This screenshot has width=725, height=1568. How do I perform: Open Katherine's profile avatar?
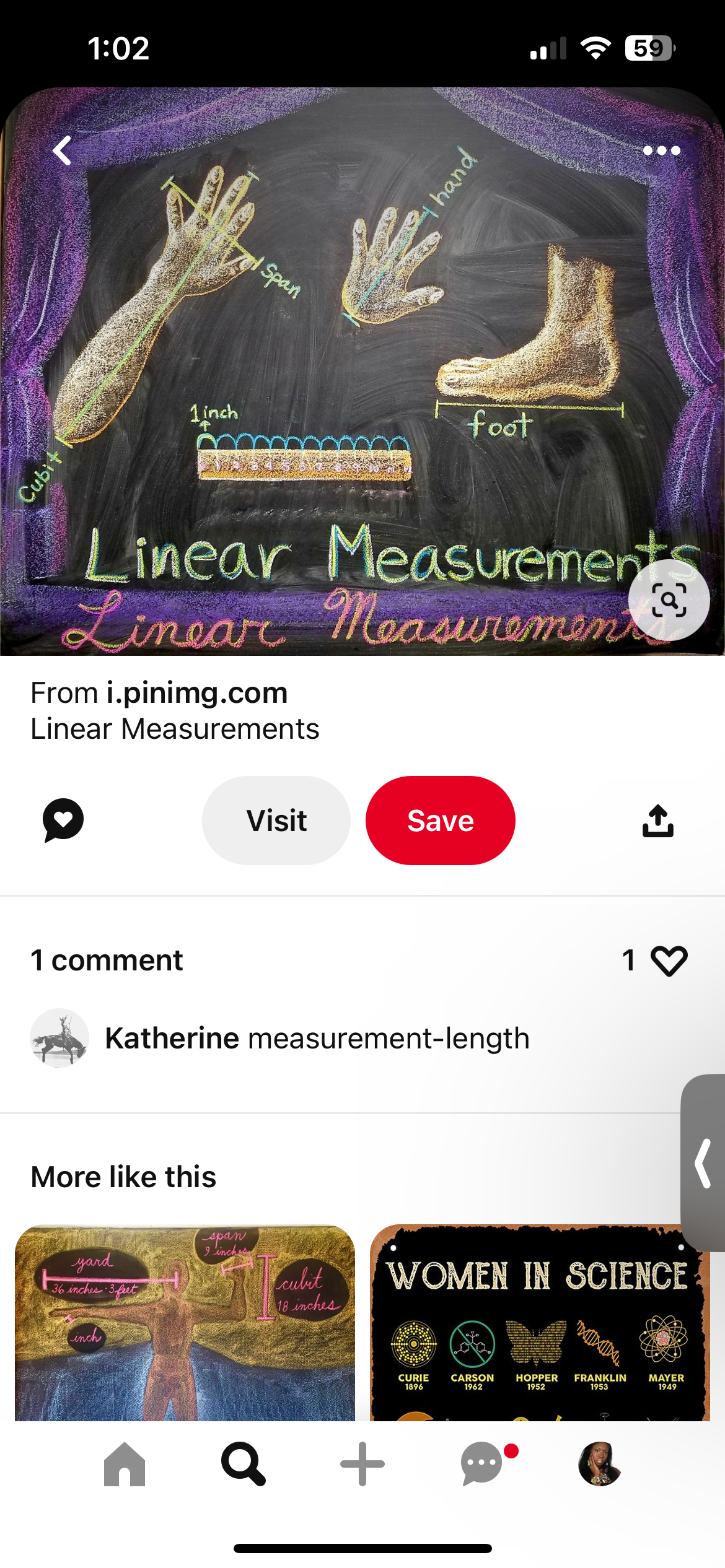tap(59, 1038)
